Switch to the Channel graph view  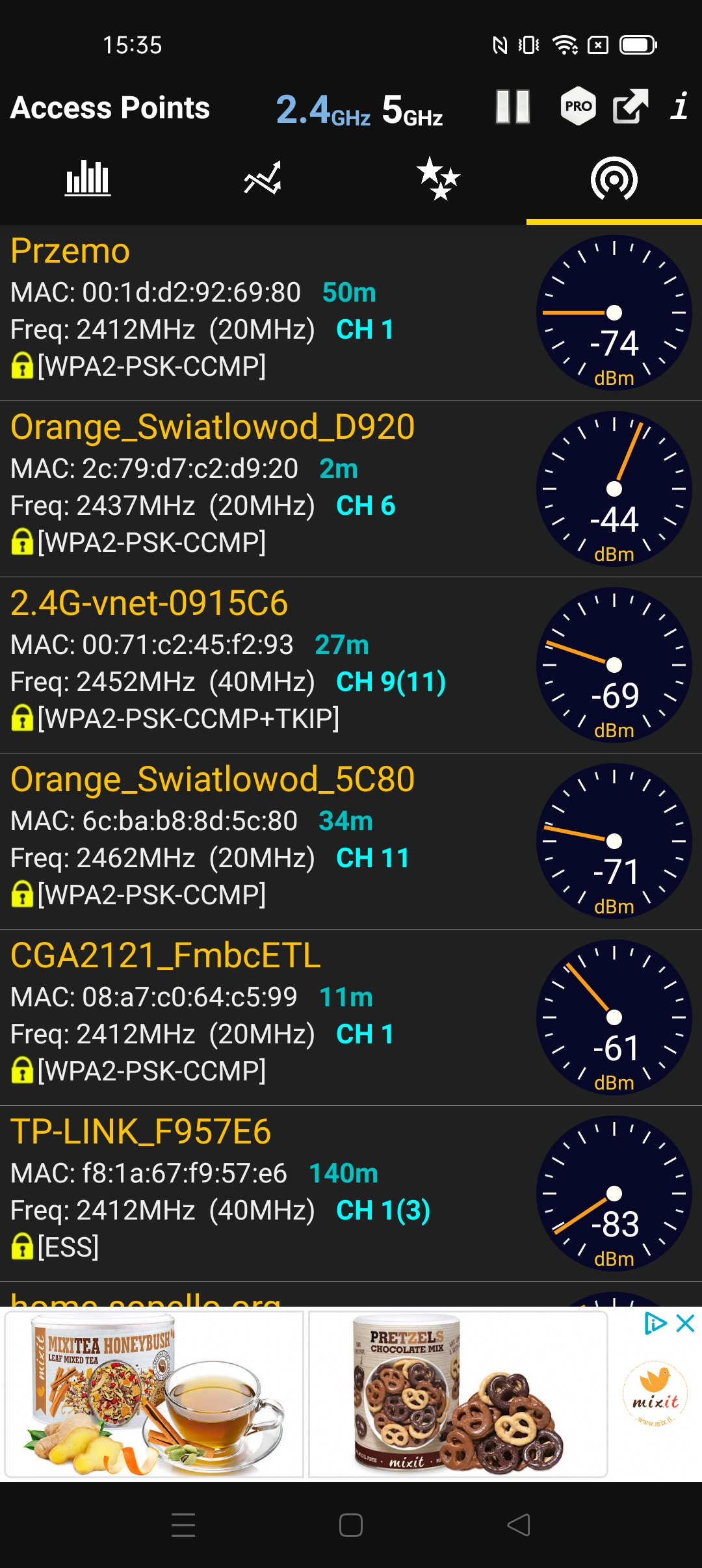pos(87,177)
